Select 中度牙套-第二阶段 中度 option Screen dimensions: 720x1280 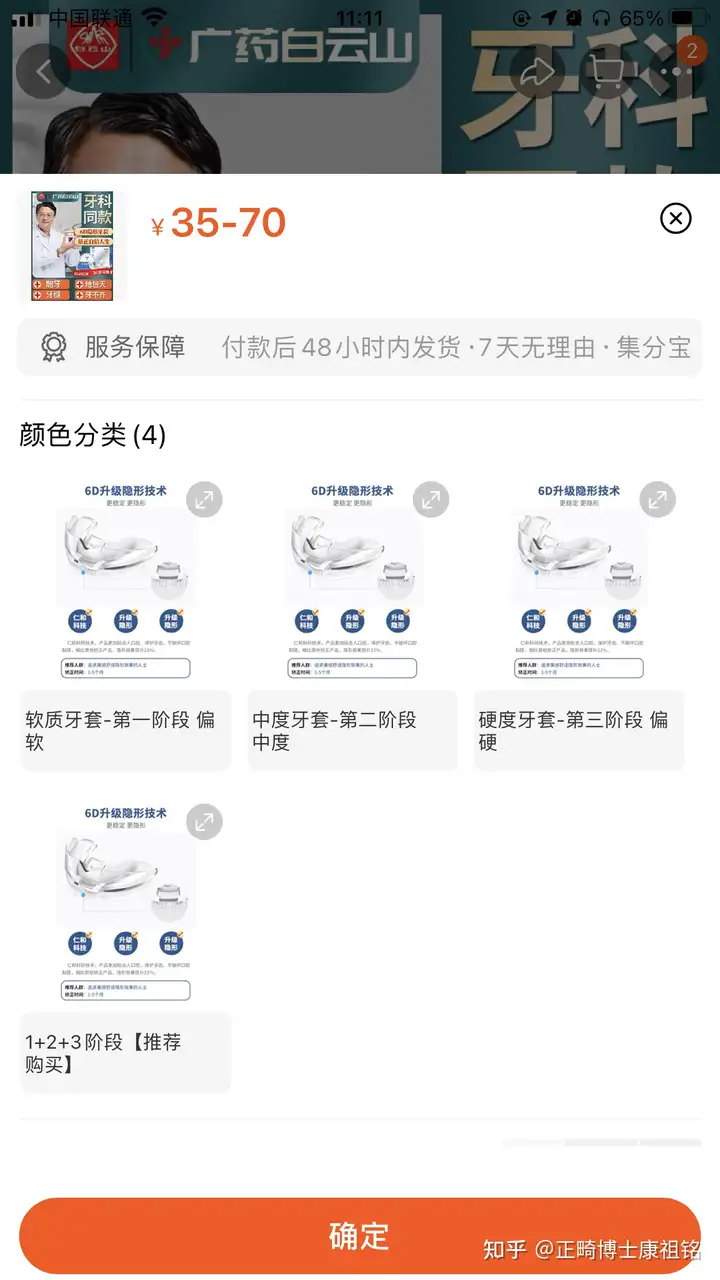353,731
